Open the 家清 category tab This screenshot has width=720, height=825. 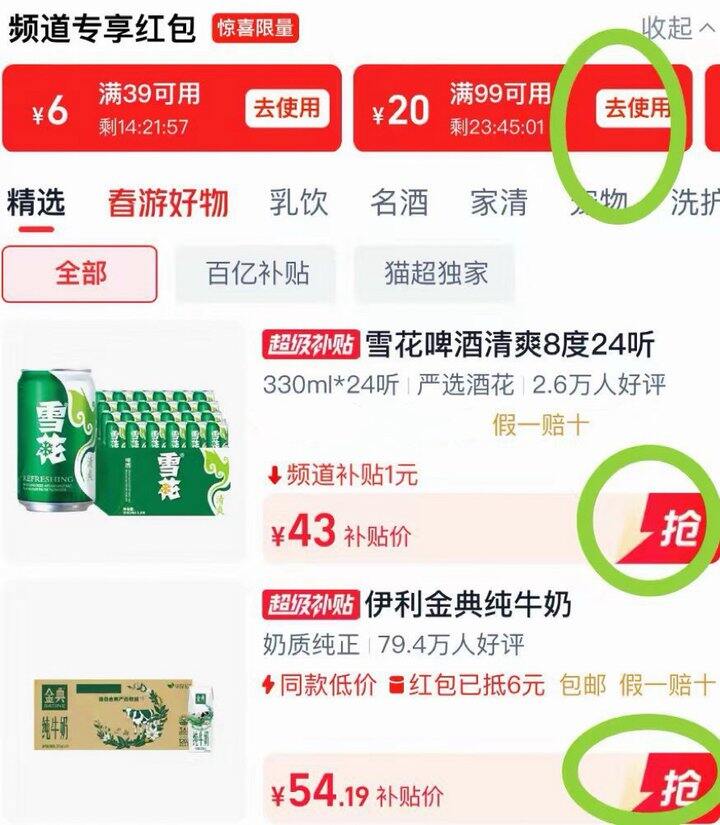click(x=499, y=203)
